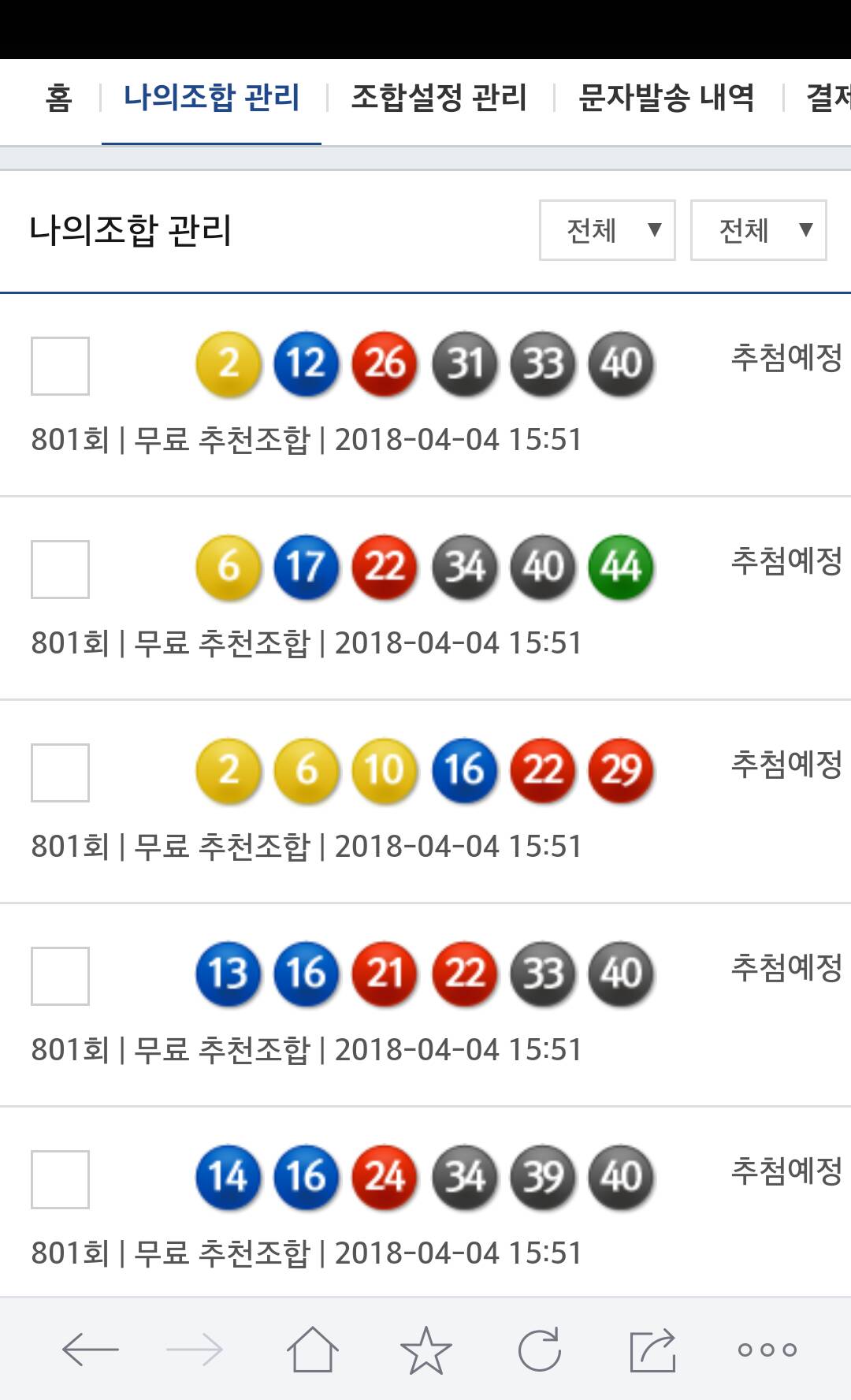Check the box for combination 6 17 22 34 40 44

pyautogui.click(x=60, y=569)
